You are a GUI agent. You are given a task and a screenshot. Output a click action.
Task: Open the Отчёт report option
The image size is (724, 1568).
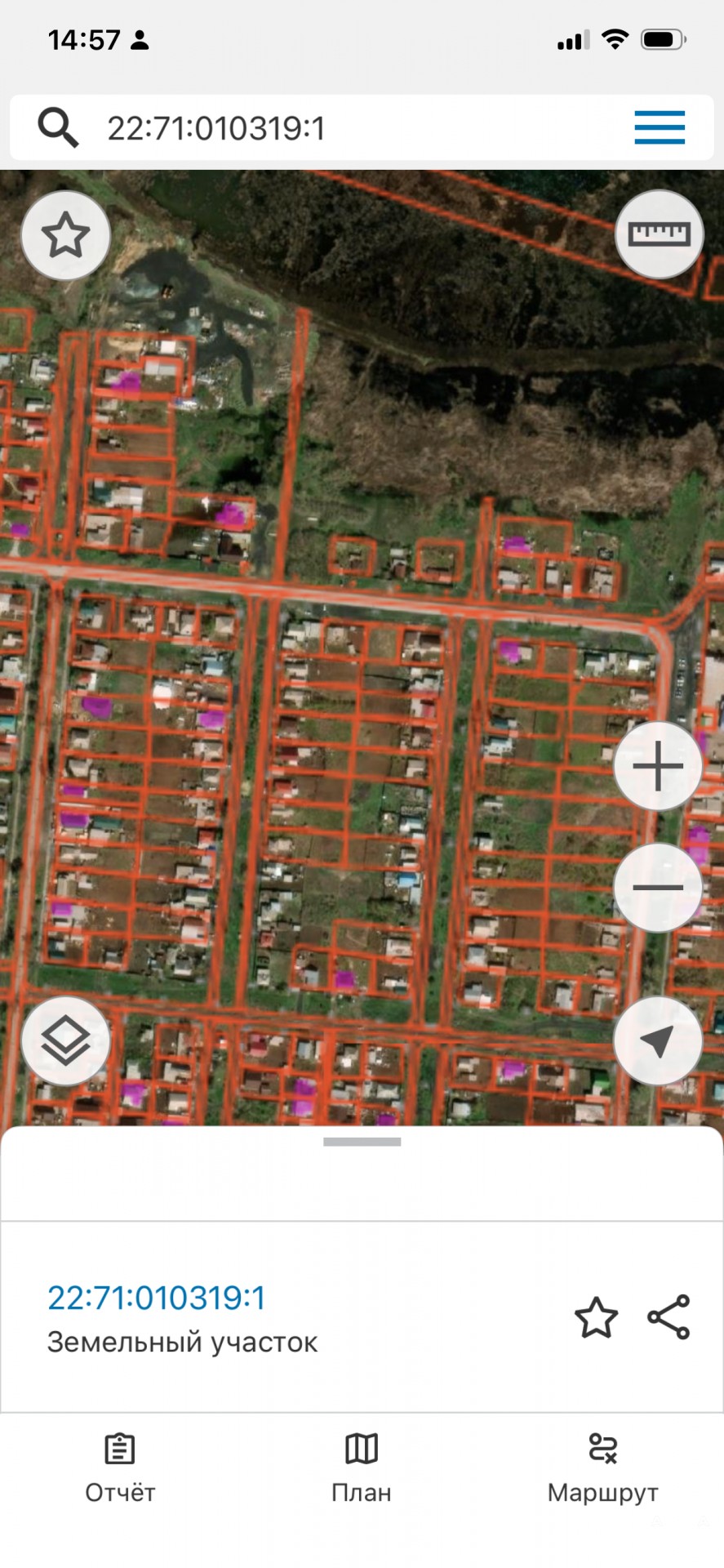tap(120, 1468)
